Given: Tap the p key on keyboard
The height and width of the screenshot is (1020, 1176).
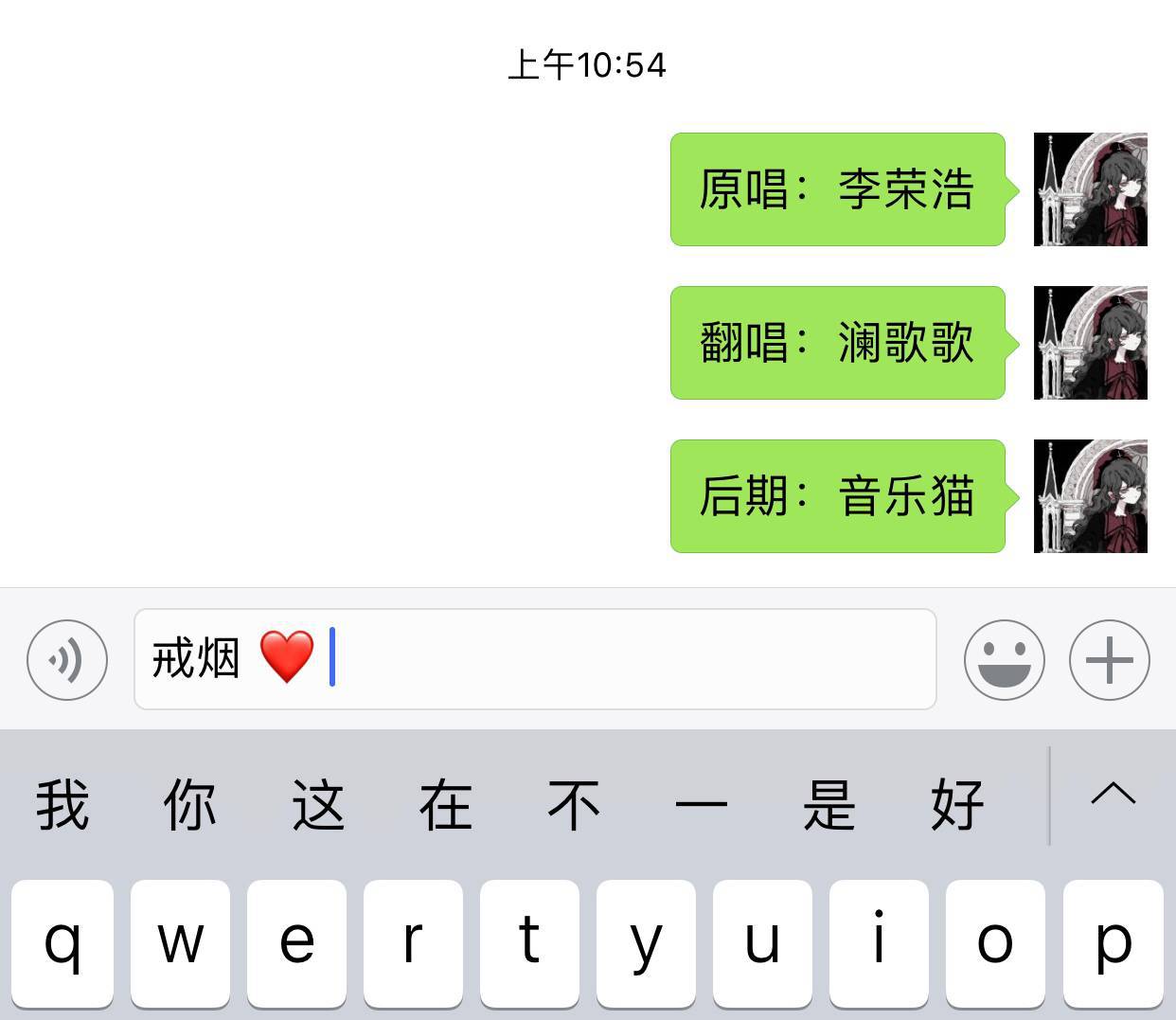Looking at the screenshot, I should tap(1113, 942).
